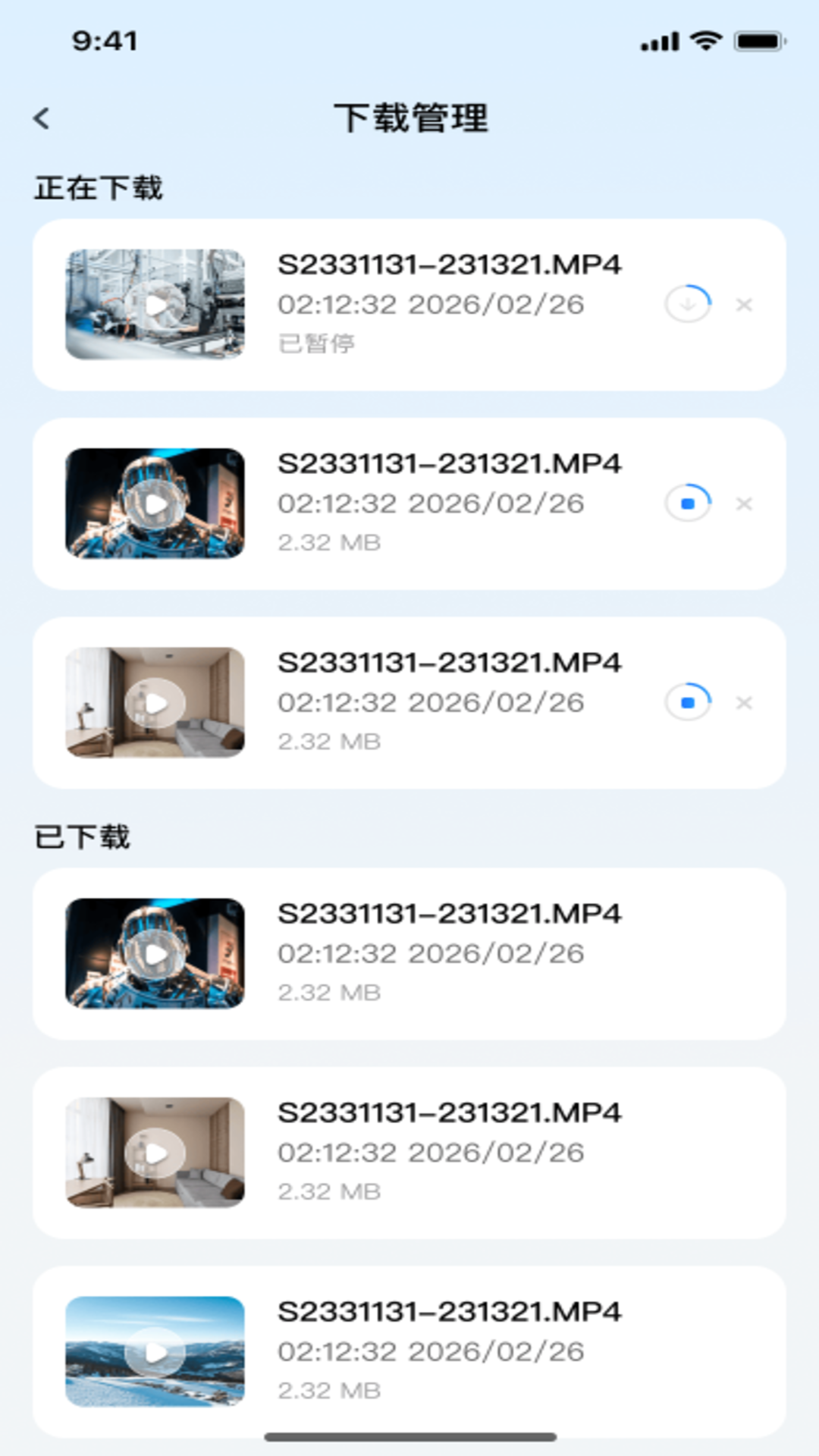The image size is (819, 1456).
Task: Open the astronaut video under 已下载
Action: [155, 954]
